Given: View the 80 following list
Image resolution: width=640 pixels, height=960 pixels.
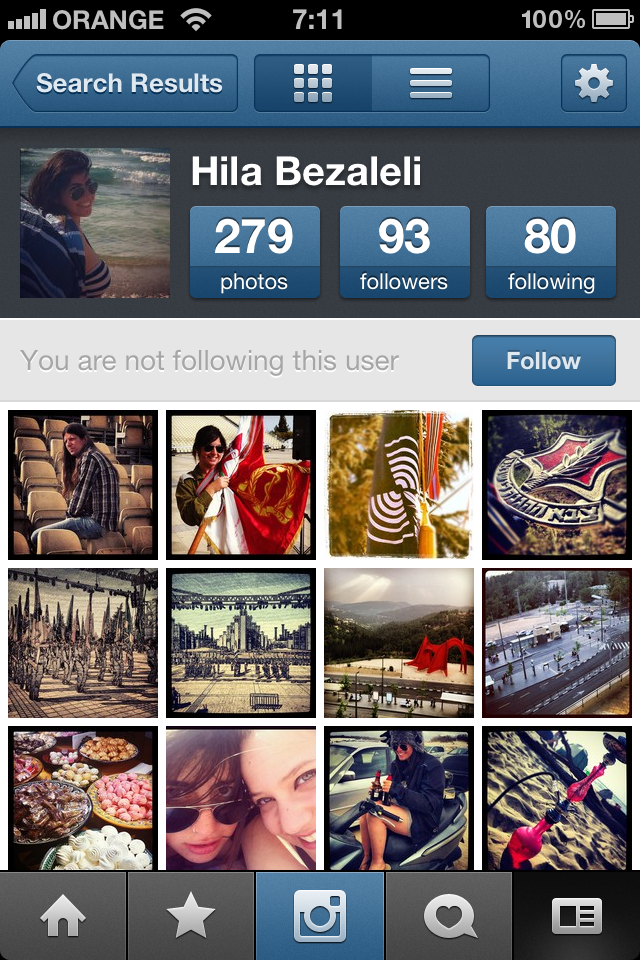Looking at the screenshot, I should (550, 252).
